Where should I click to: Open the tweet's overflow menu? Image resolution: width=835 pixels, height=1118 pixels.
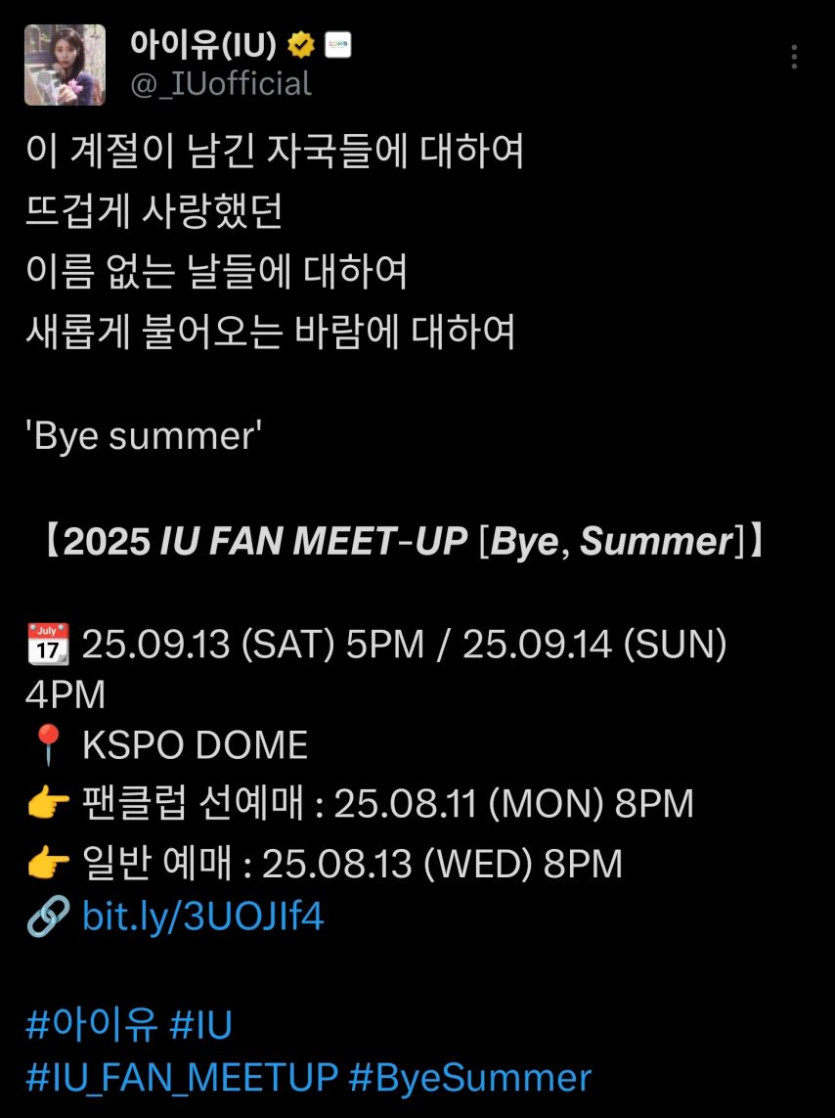pyautogui.click(x=794, y=57)
